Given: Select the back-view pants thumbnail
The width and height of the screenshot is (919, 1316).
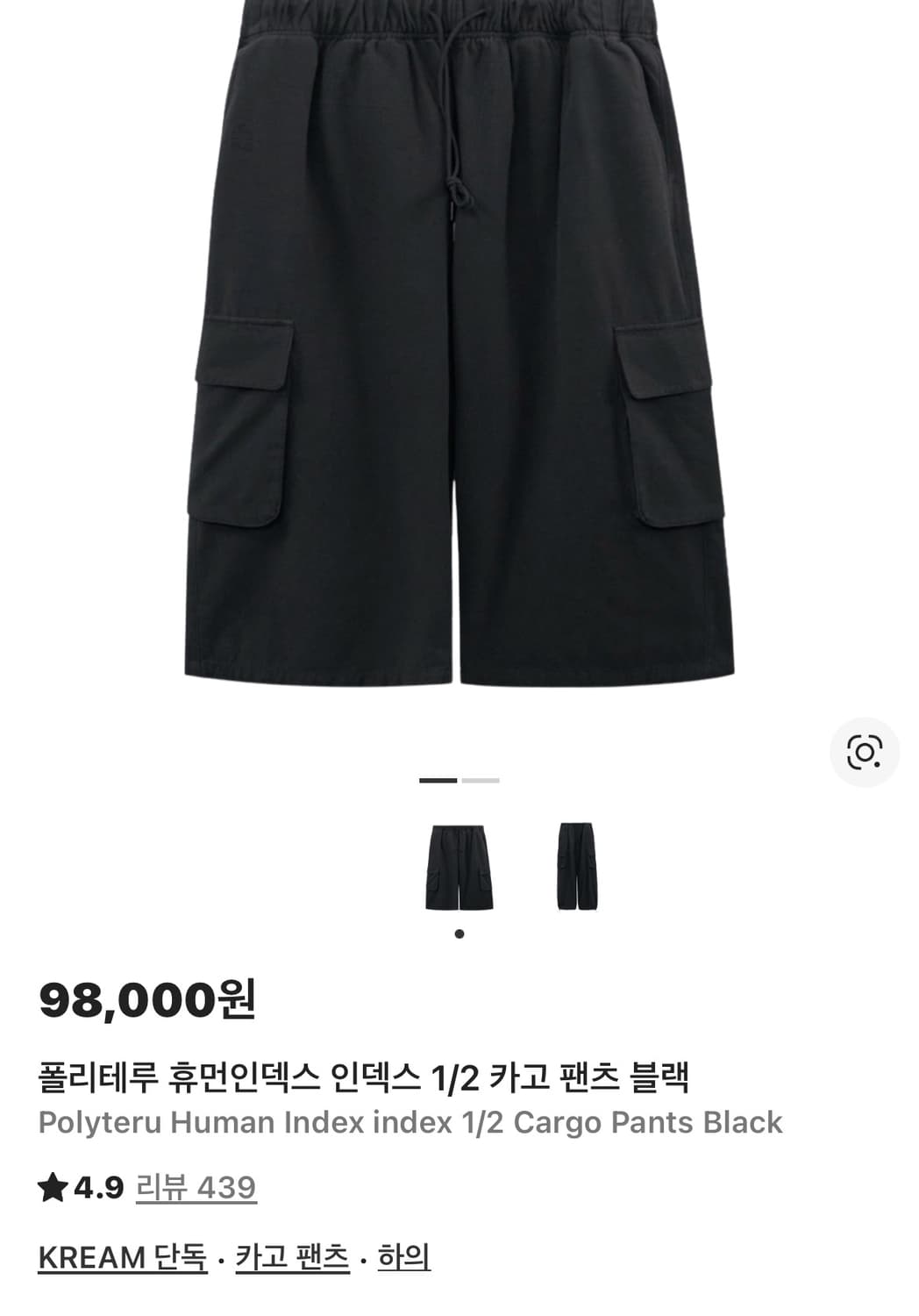Looking at the screenshot, I should click(x=578, y=864).
